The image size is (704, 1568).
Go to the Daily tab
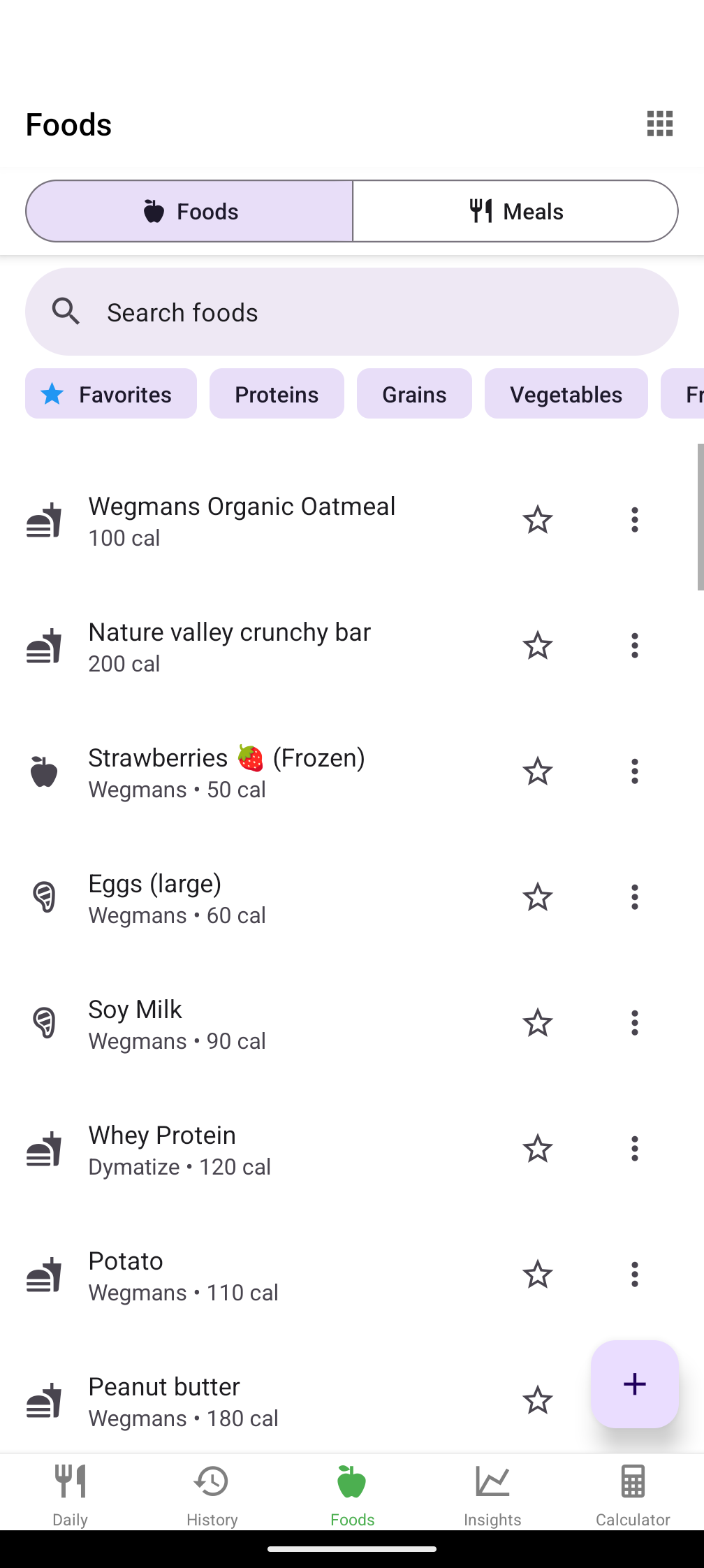click(x=71, y=1494)
